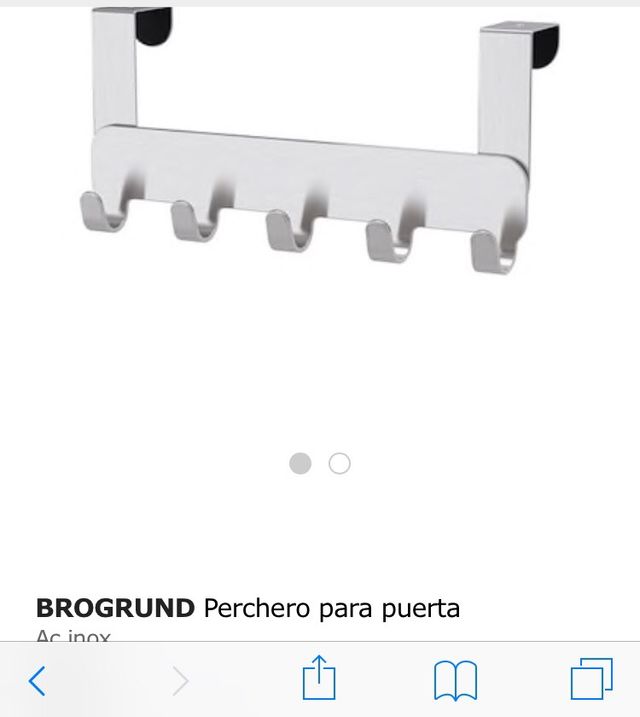Share this BROGRUND product page
Viewport: 640px width, 717px height.
319,679
